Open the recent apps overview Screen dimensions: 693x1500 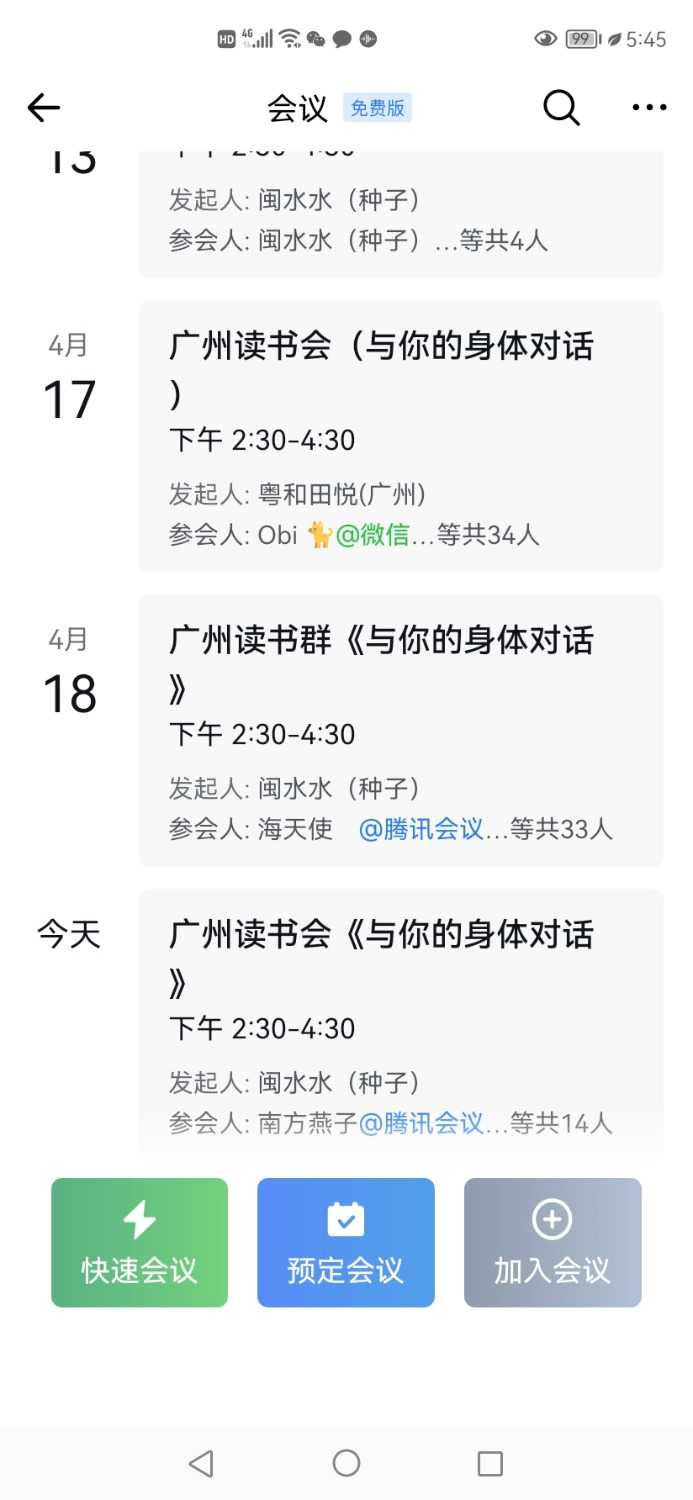(x=490, y=1463)
